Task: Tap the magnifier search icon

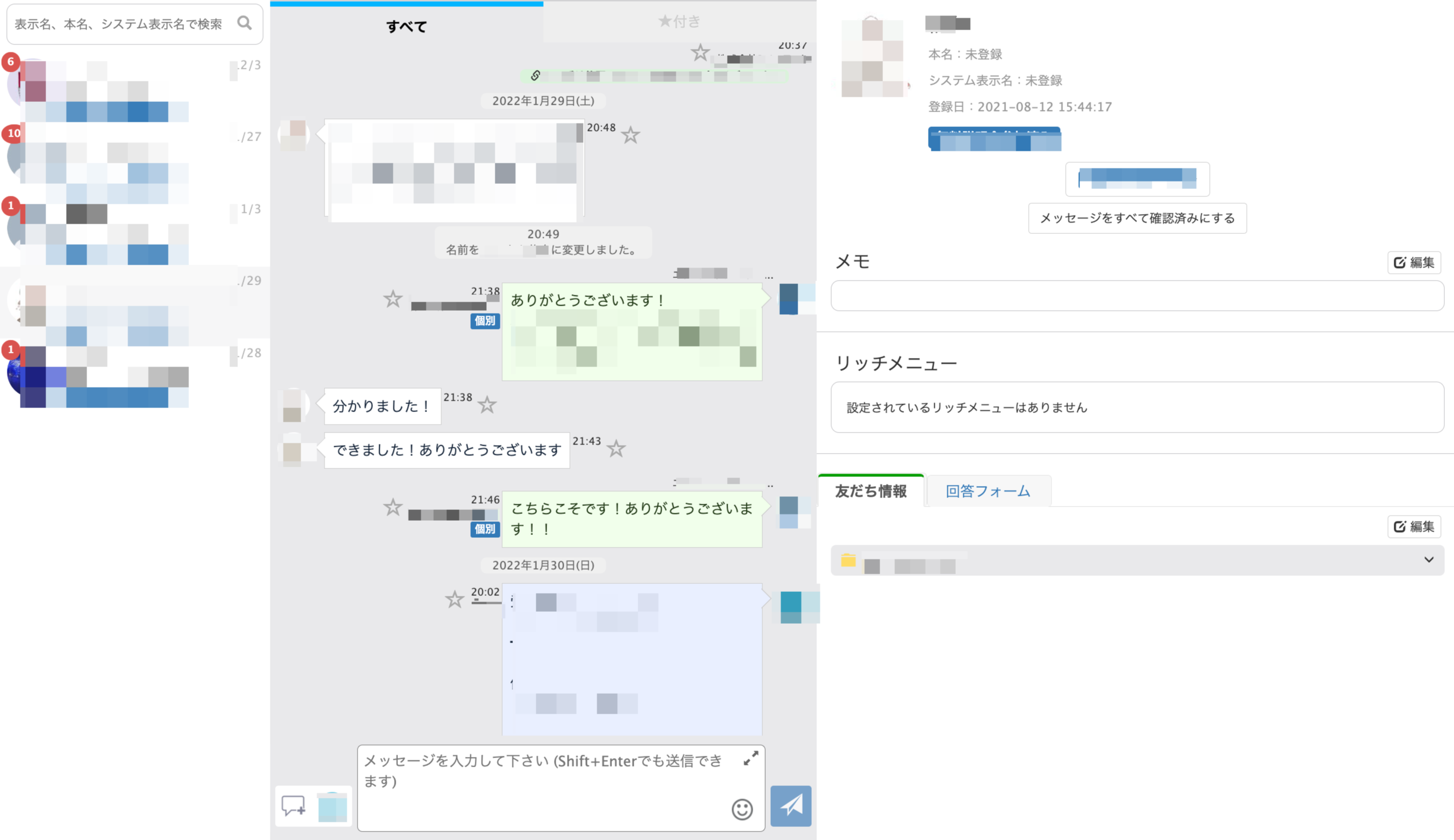Action: (x=245, y=23)
